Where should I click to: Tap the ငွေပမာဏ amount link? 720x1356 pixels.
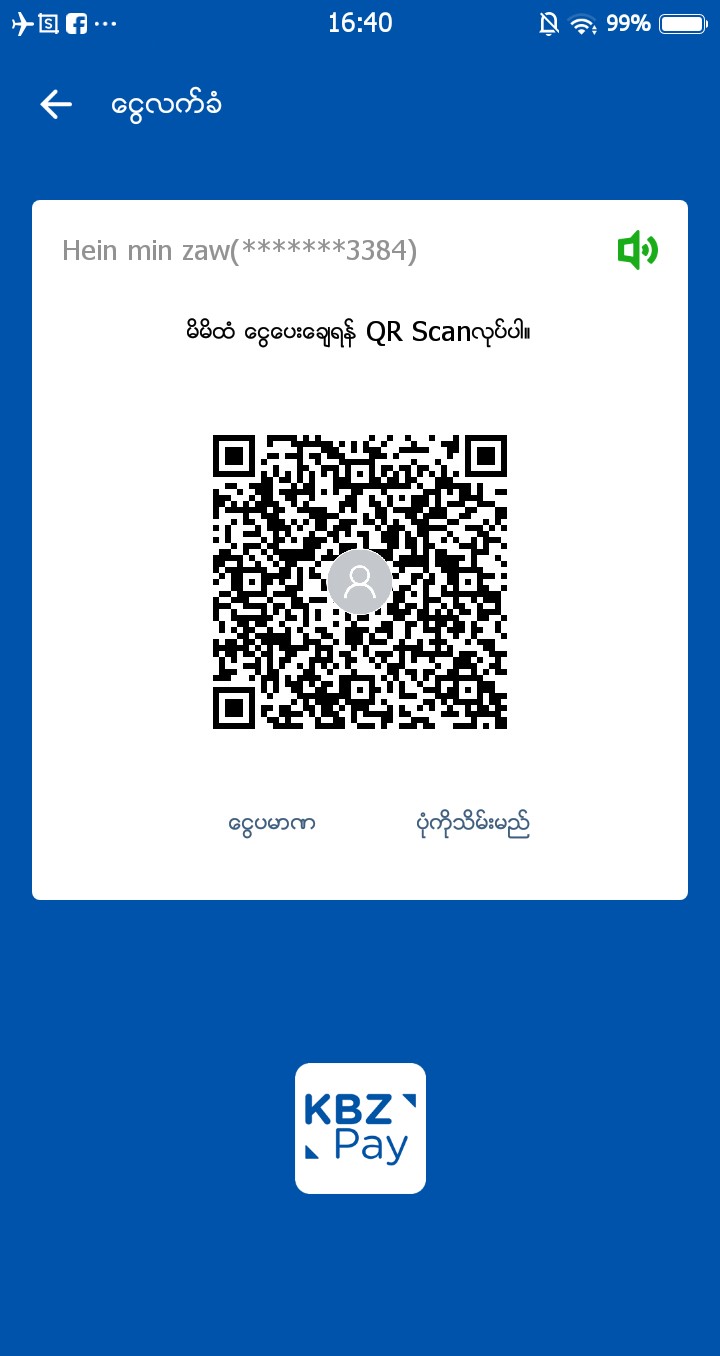click(272, 825)
